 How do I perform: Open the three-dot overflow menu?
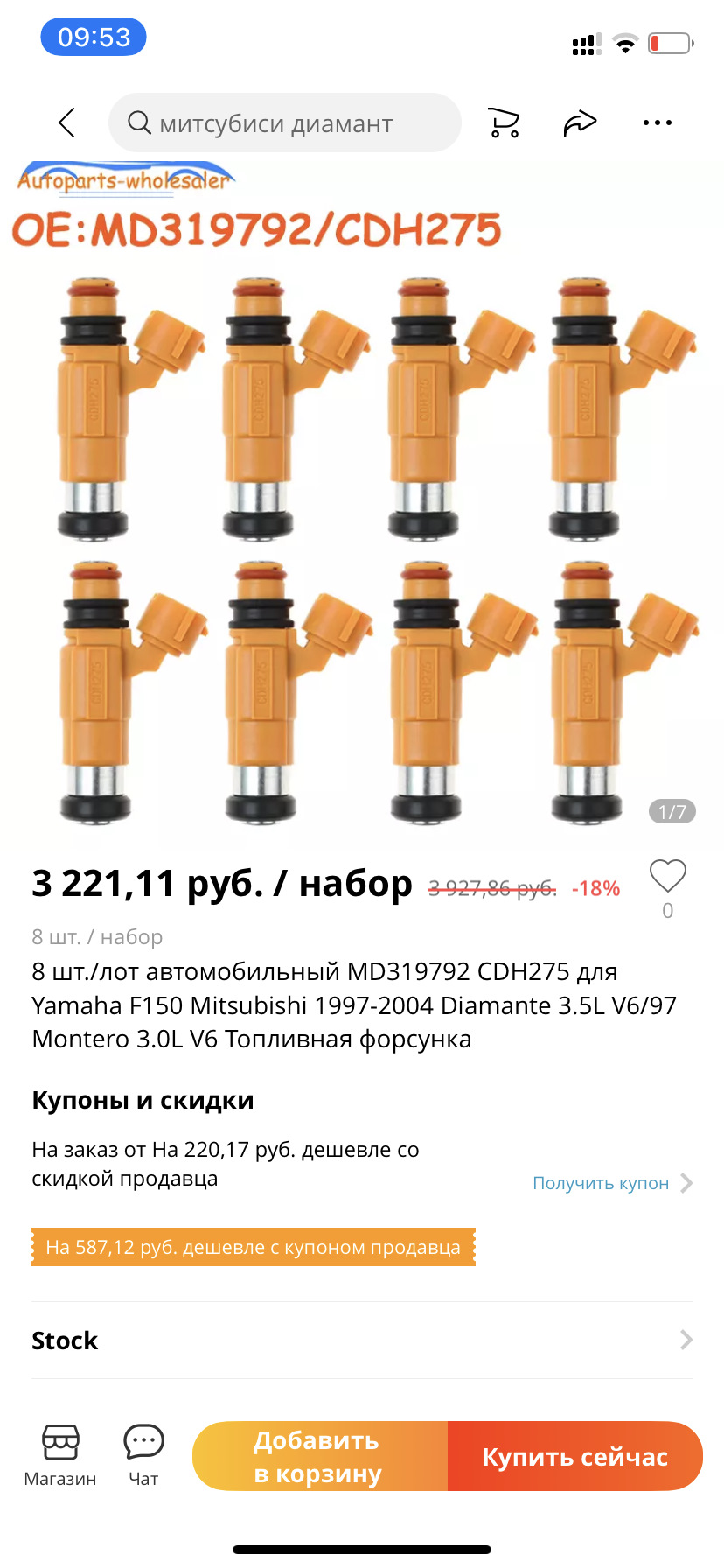[658, 123]
